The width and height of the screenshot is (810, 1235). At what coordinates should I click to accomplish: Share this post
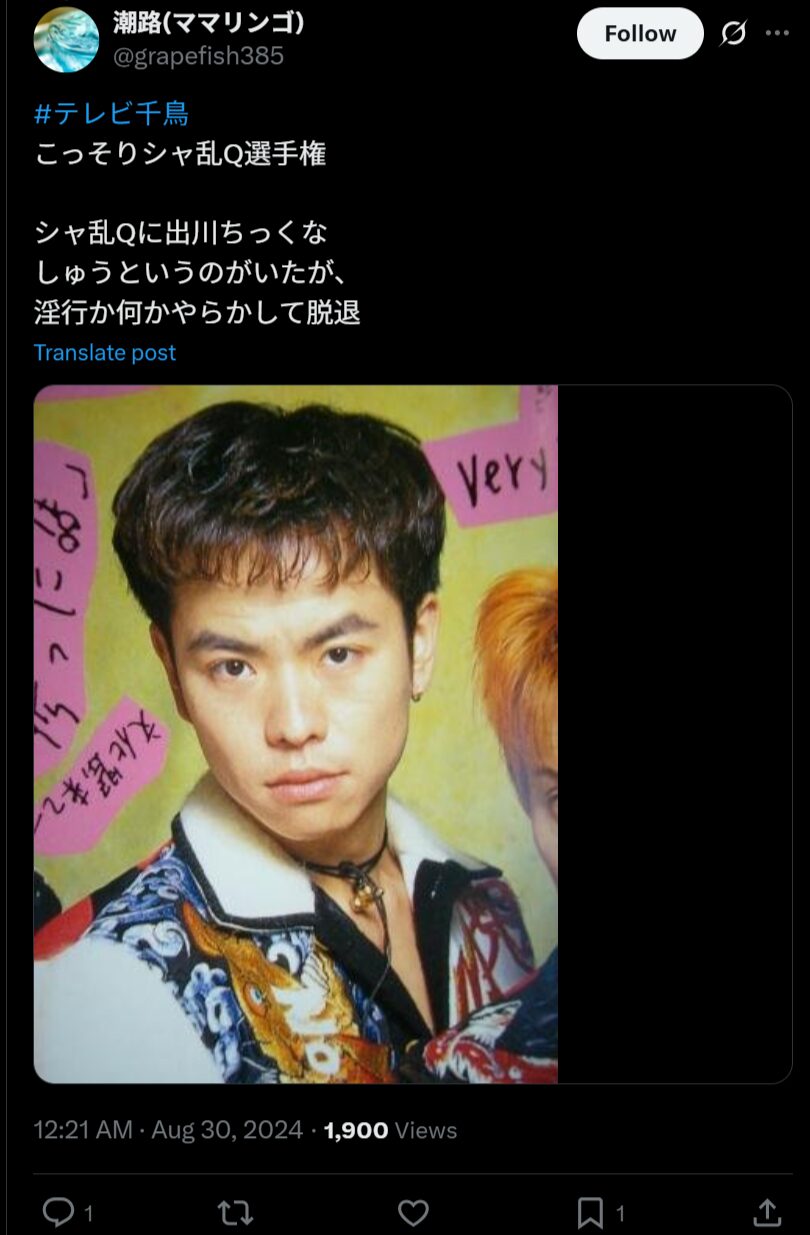coord(767,1212)
